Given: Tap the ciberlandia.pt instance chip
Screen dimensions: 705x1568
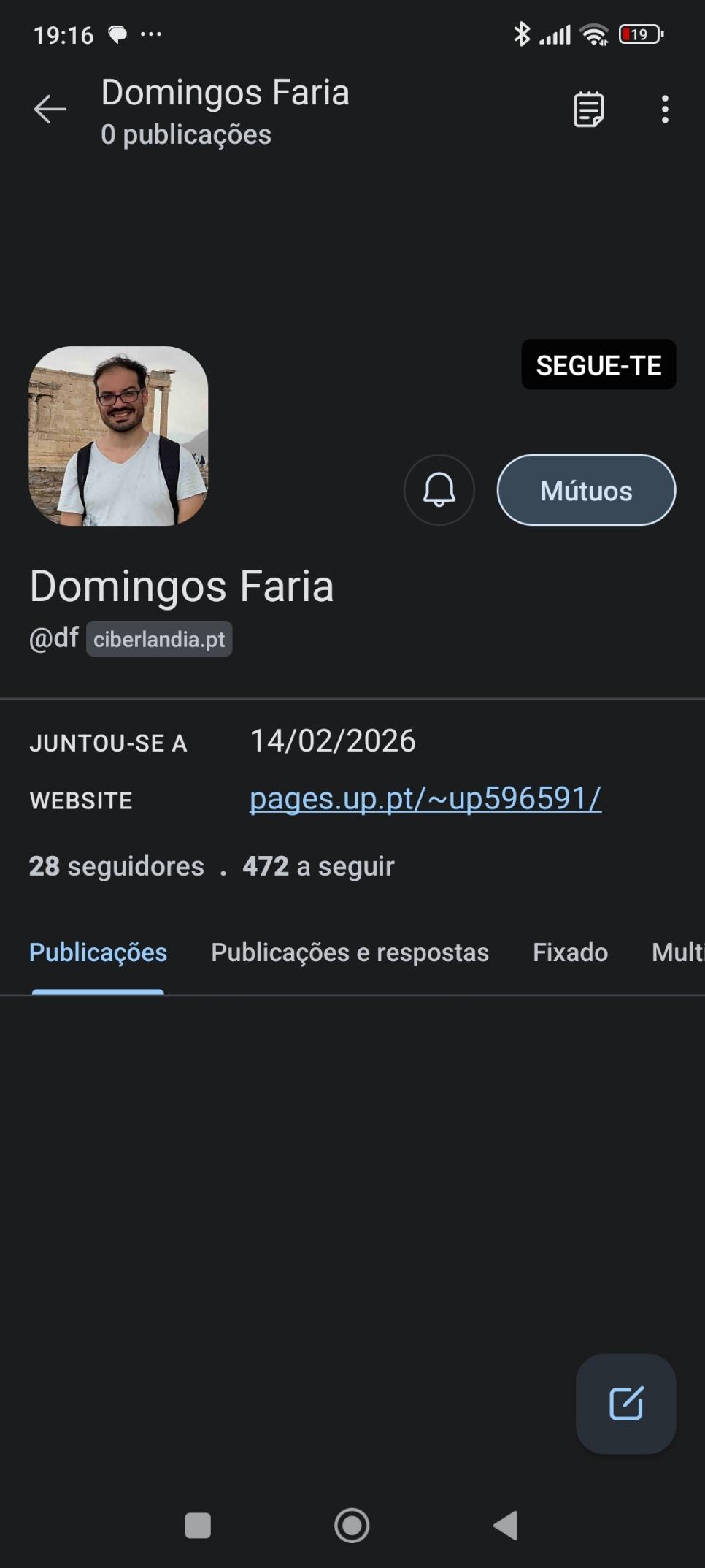Looking at the screenshot, I should click(x=159, y=639).
